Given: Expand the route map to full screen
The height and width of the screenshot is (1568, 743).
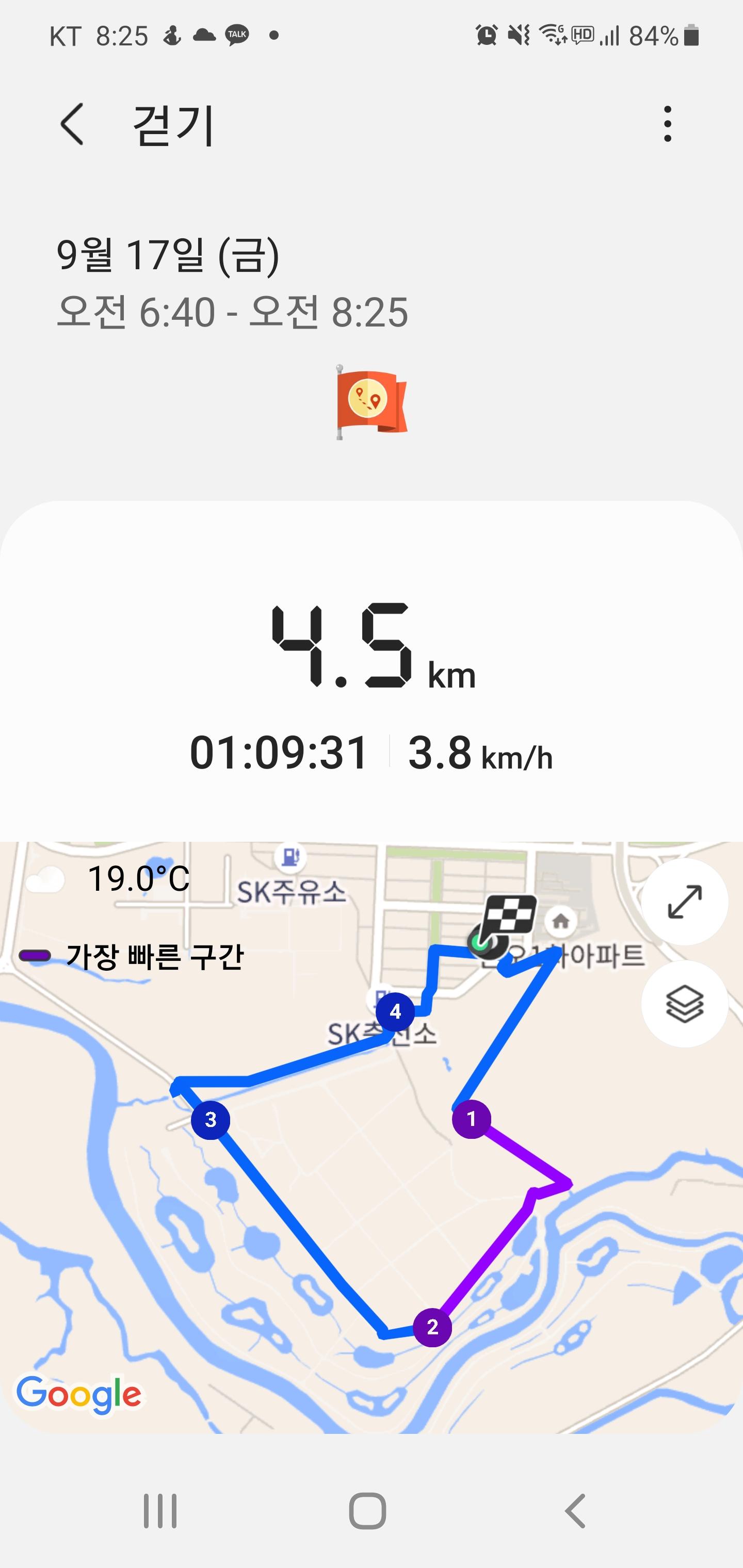Looking at the screenshot, I should tap(685, 902).
